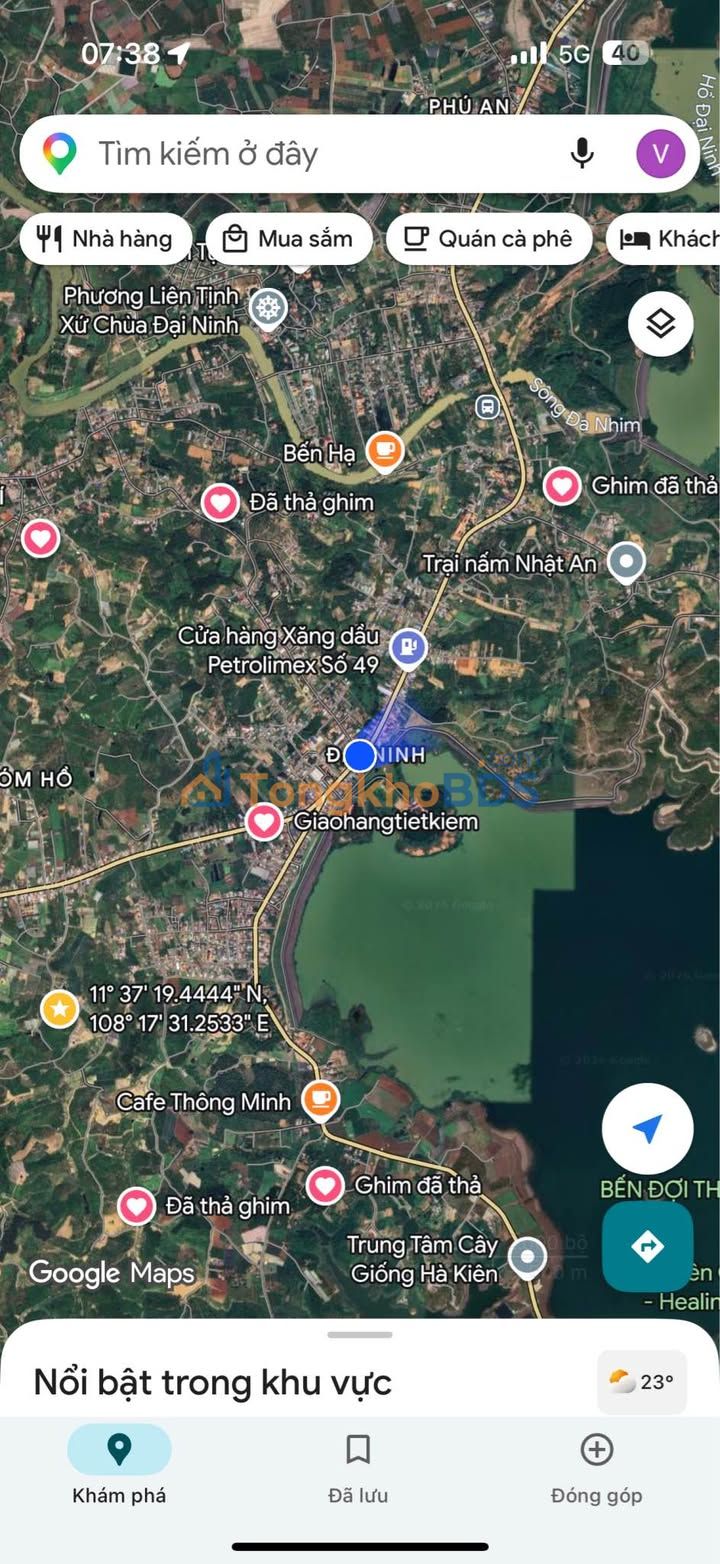Viewport: 720px width, 1564px height.
Task: Open Trung Tâm Cây Giống Hà Kiên pin
Action: click(527, 1256)
